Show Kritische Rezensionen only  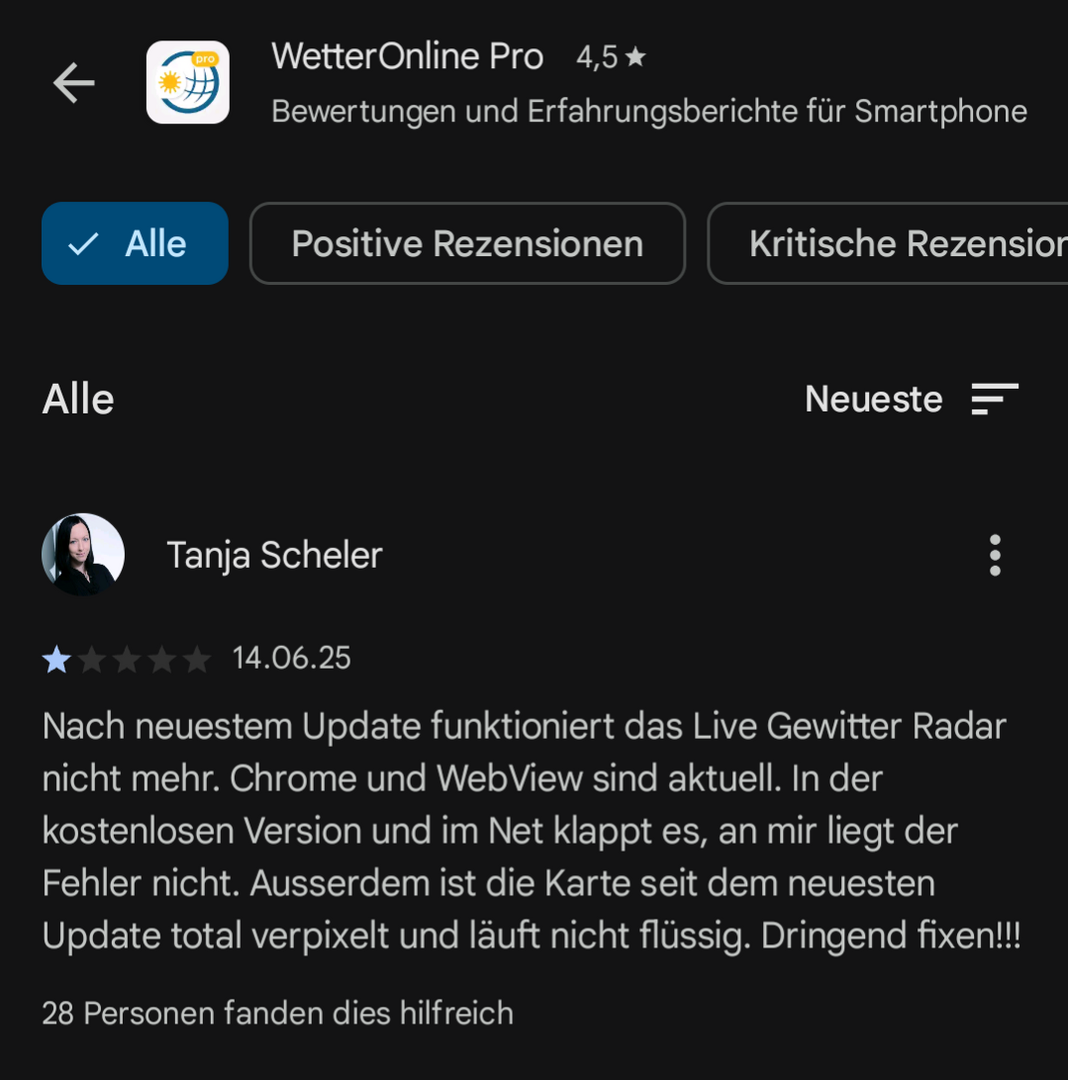coord(890,244)
